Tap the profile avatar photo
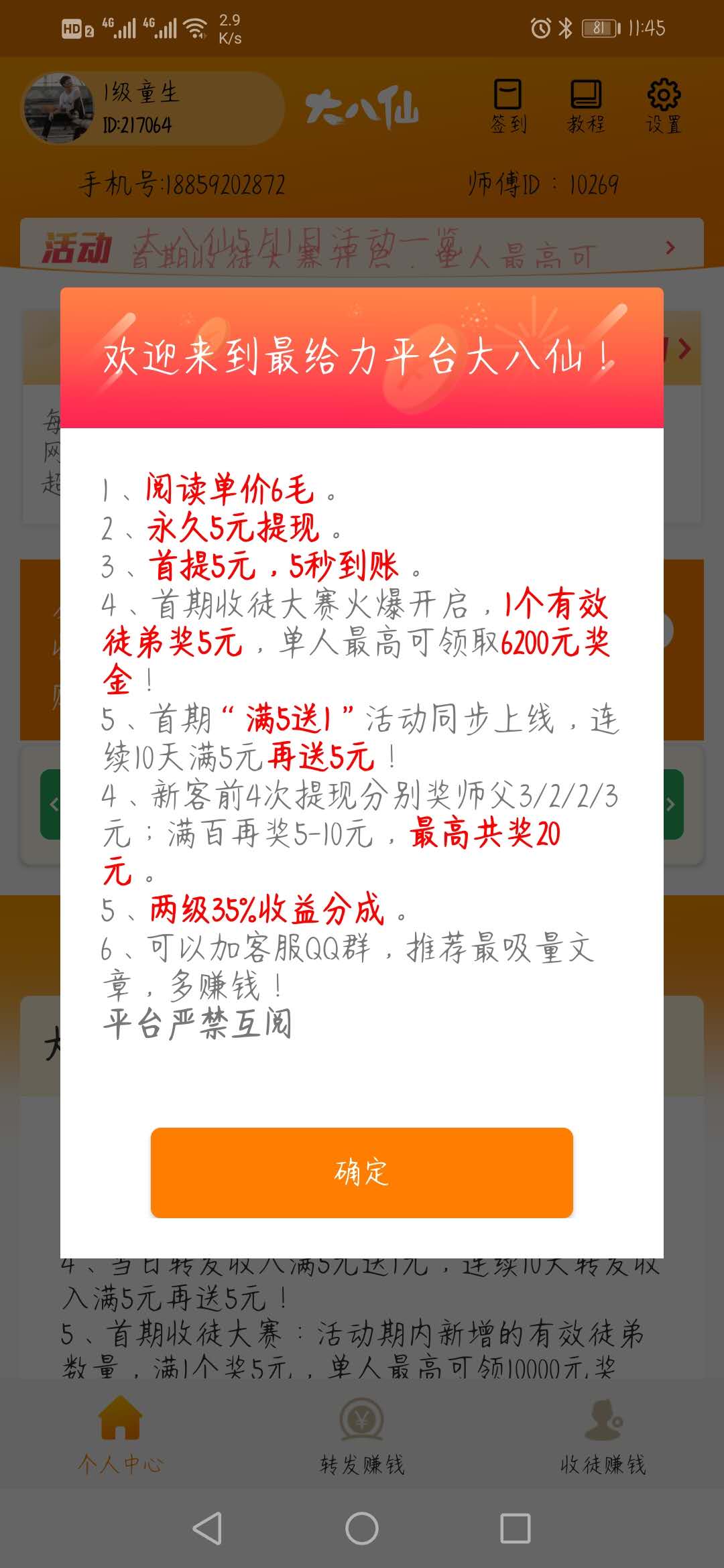This screenshot has width=724, height=1568. 58,108
